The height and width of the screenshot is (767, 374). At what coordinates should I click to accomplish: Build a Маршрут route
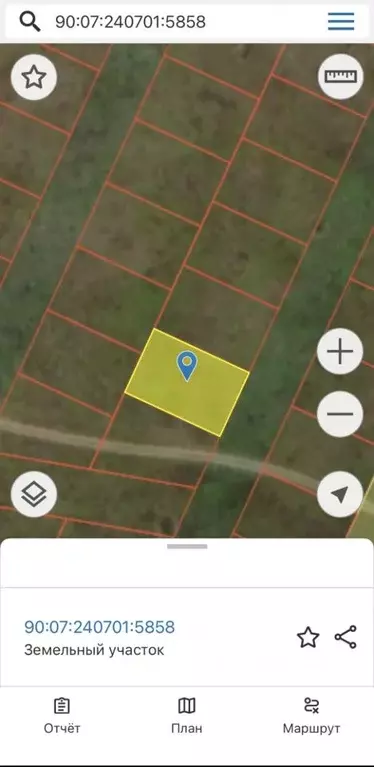click(x=311, y=716)
